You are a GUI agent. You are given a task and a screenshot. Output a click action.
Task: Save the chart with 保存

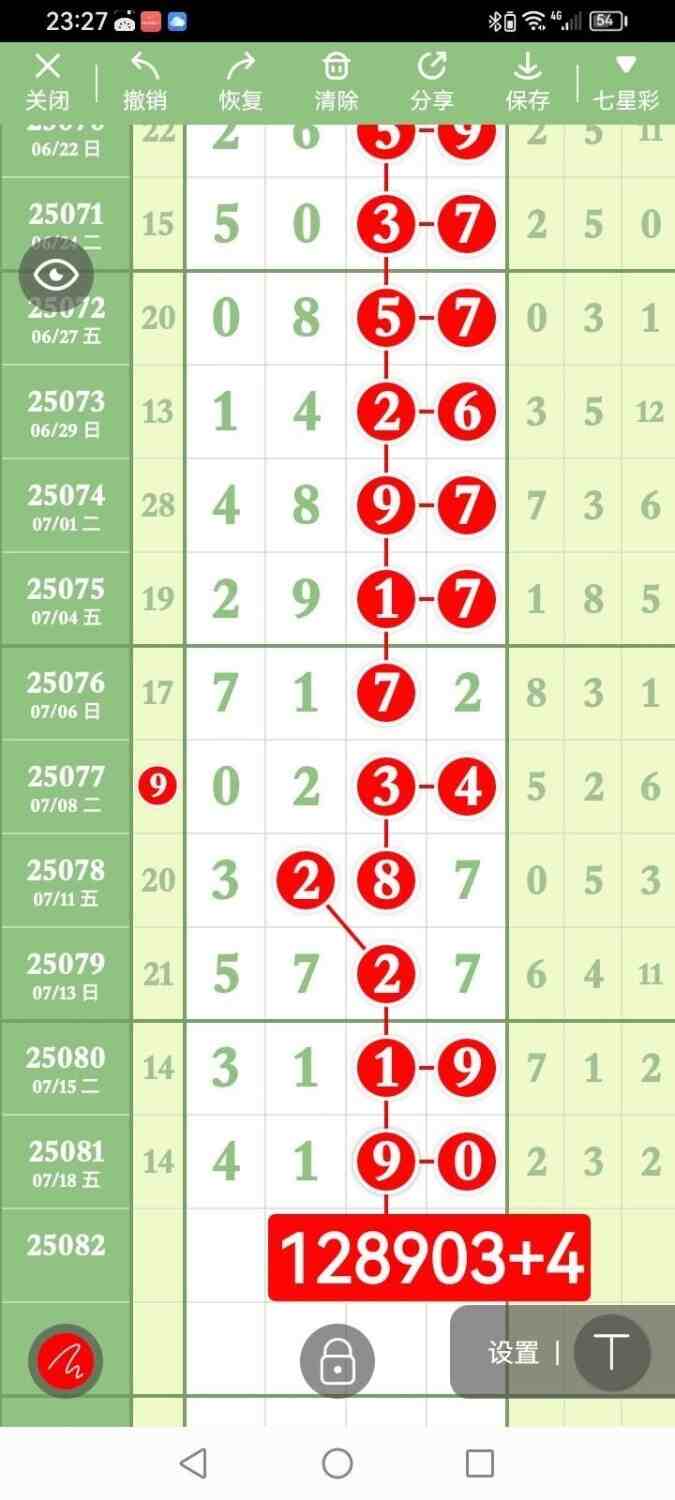tap(527, 82)
